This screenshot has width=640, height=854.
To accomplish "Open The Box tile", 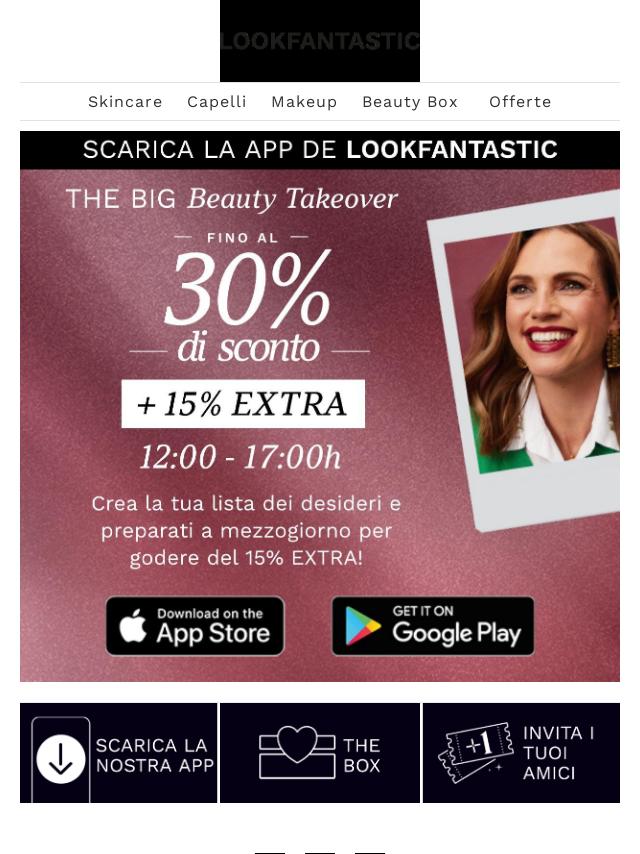I will click(320, 753).
